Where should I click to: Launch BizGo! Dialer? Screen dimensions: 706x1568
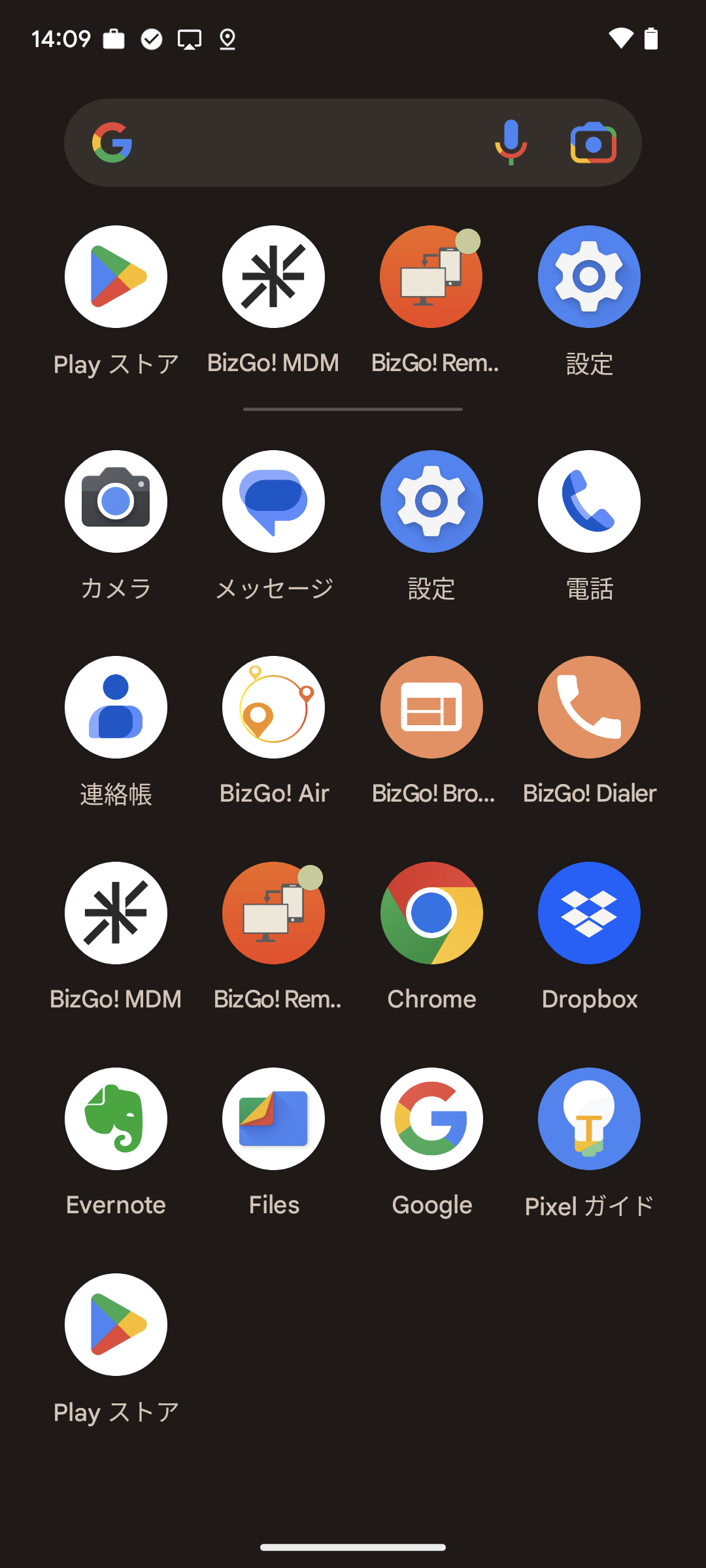tap(589, 708)
